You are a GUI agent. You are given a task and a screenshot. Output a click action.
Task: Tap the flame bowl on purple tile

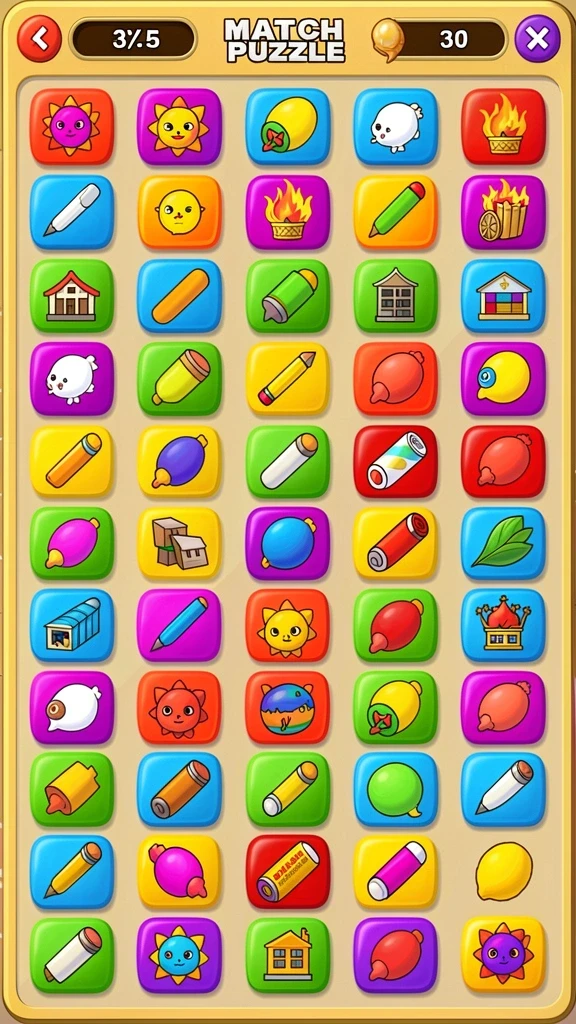coord(287,212)
